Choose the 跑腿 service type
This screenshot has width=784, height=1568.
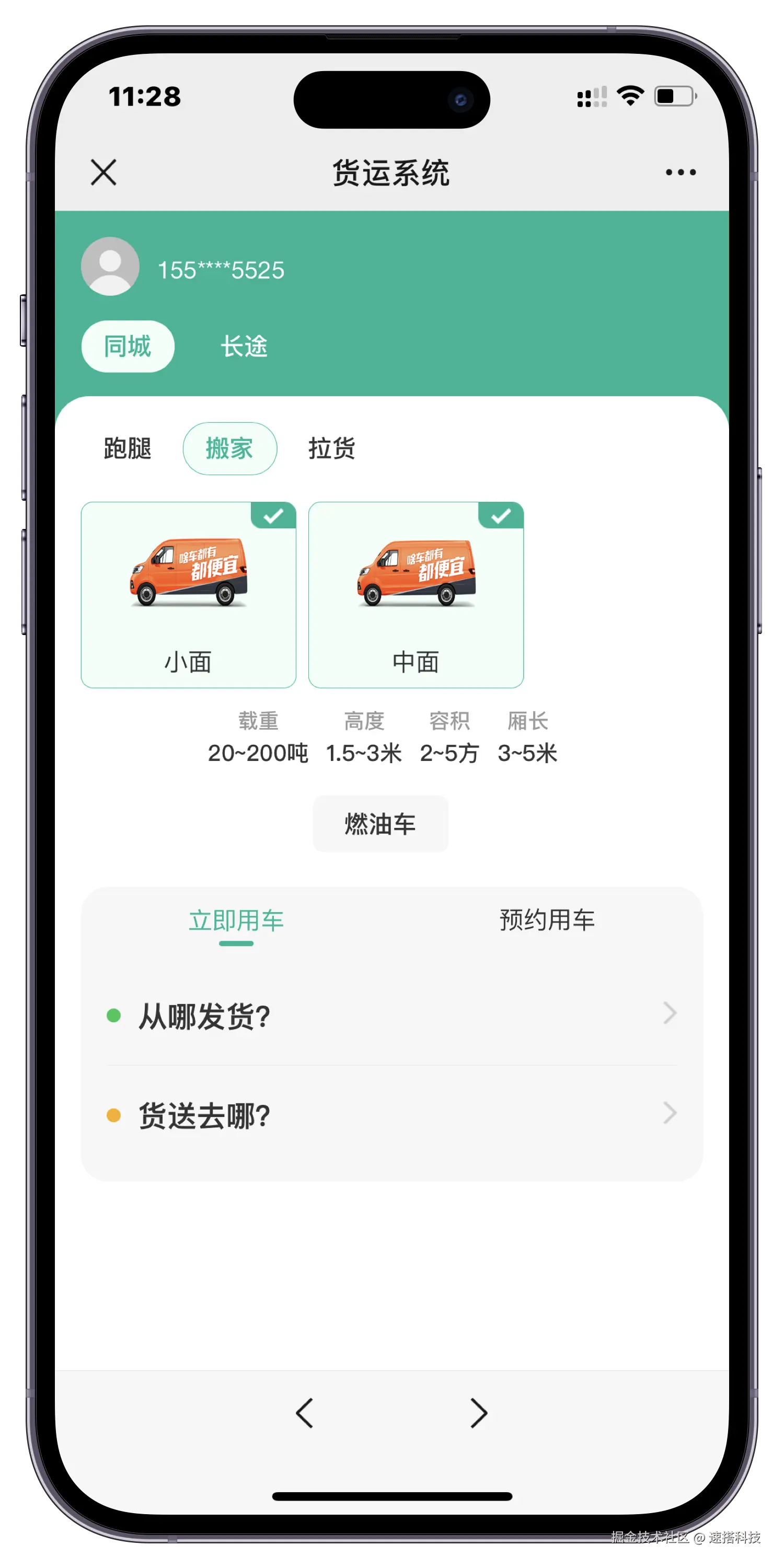click(127, 448)
